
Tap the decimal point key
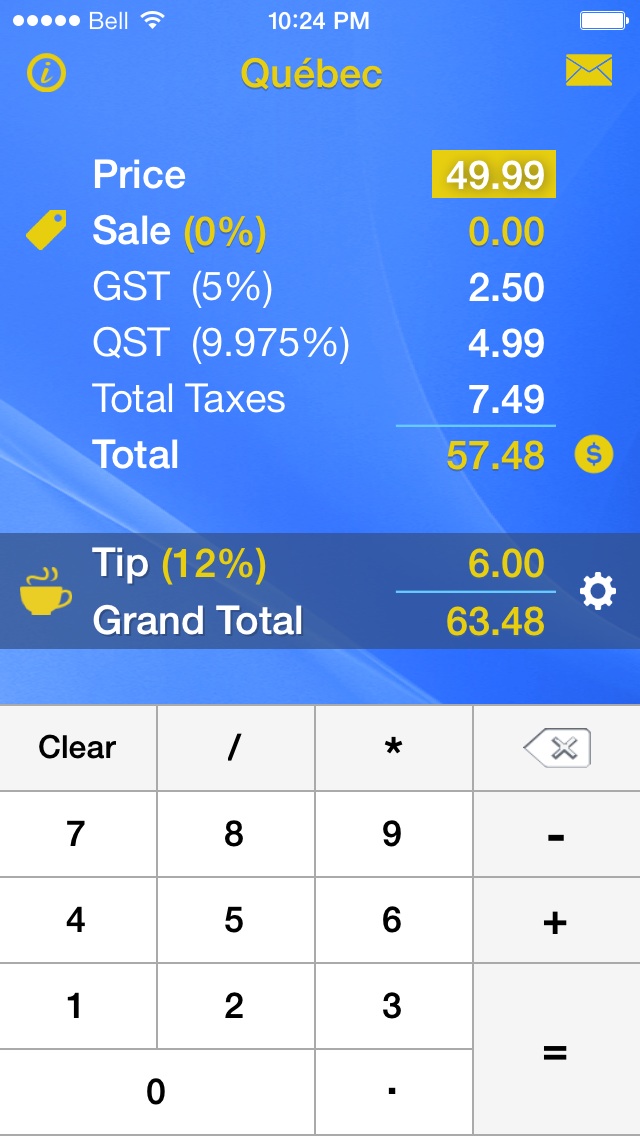coord(393,1092)
